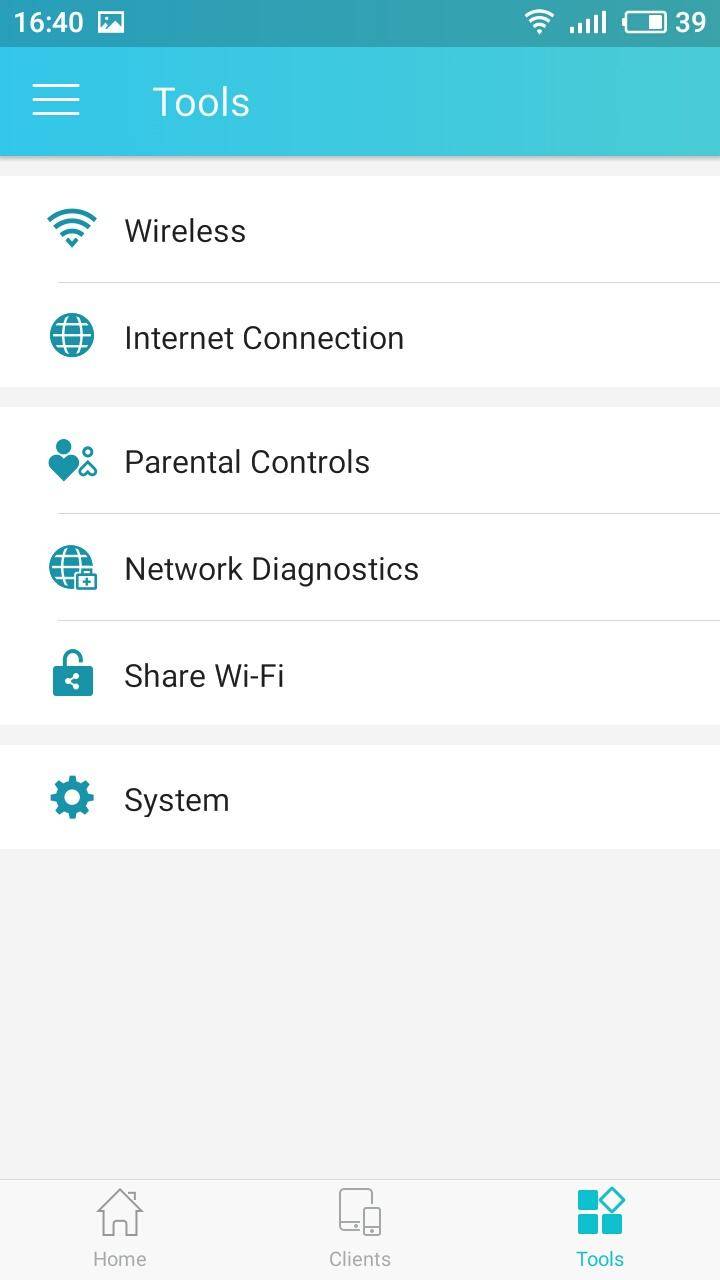Switch to the Home tab
The height and width of the screenshot is (1280, 720).
pos(120,1229)
